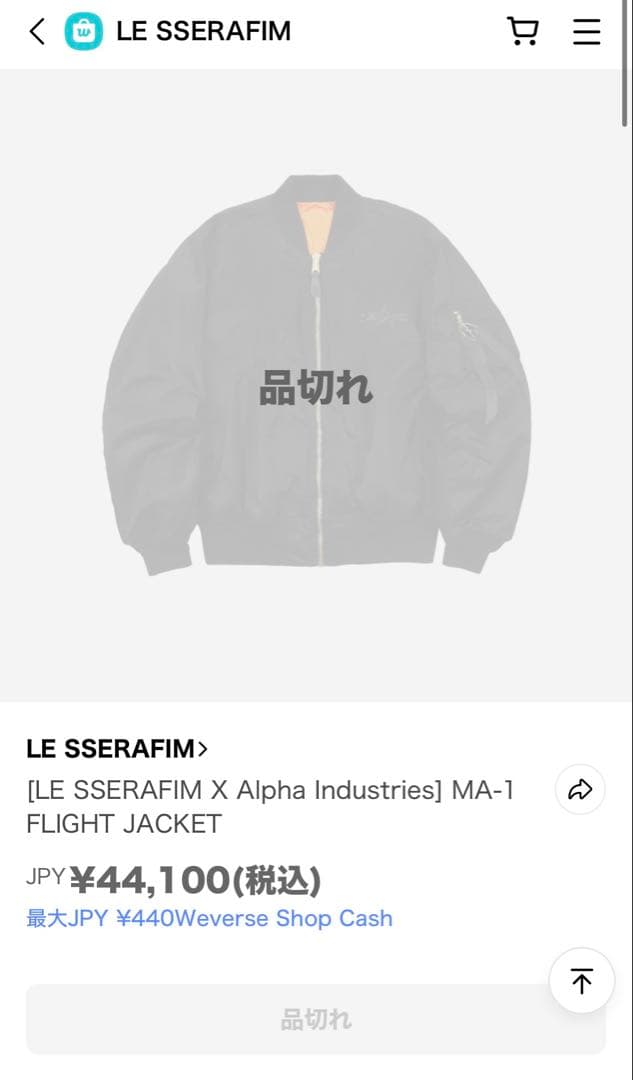633x1080 pixels.
Task: Go back using the top-left arrow
Action: click(37, 32)
